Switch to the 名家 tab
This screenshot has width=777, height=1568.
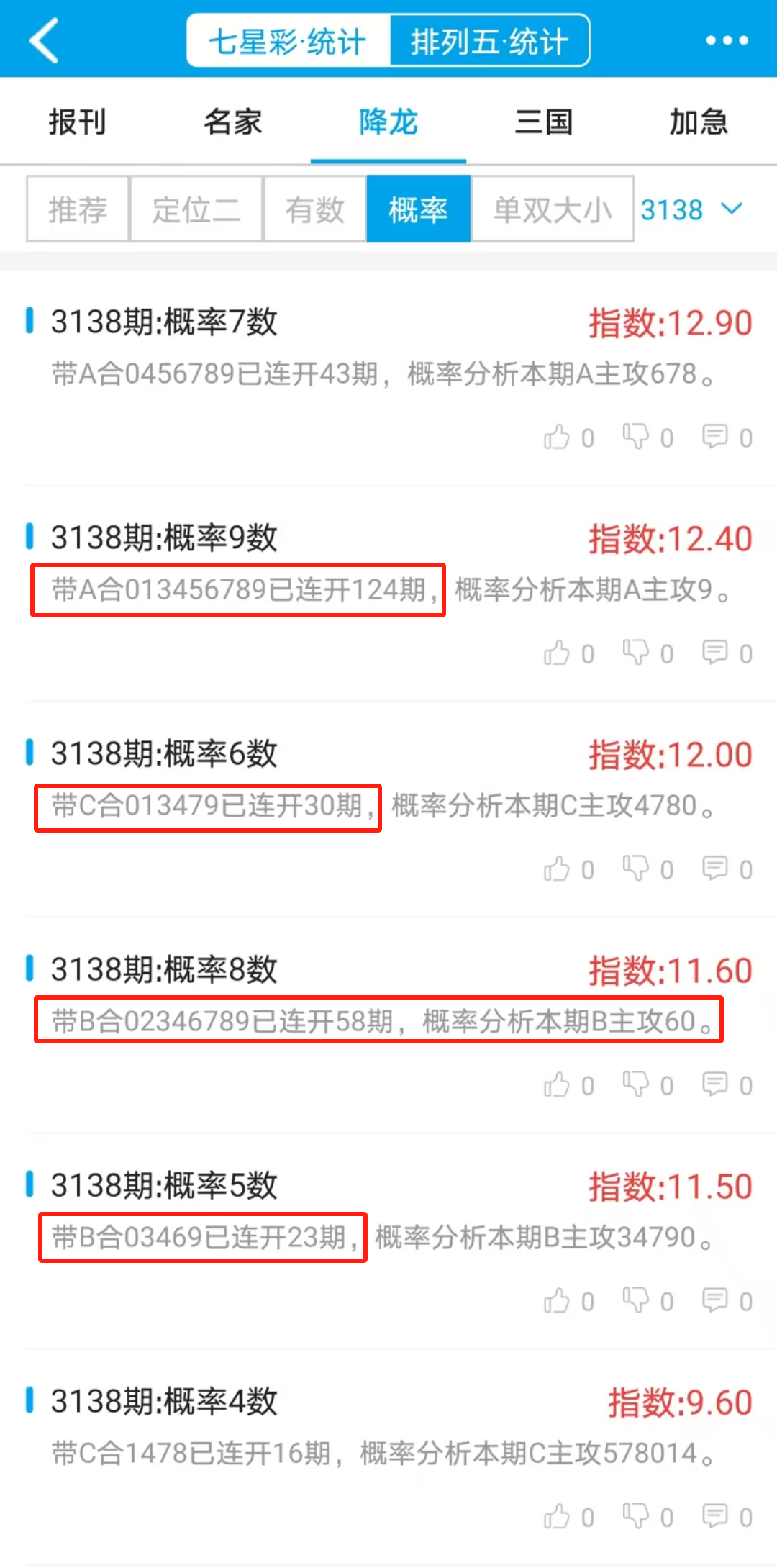click(x=233, y=122)
